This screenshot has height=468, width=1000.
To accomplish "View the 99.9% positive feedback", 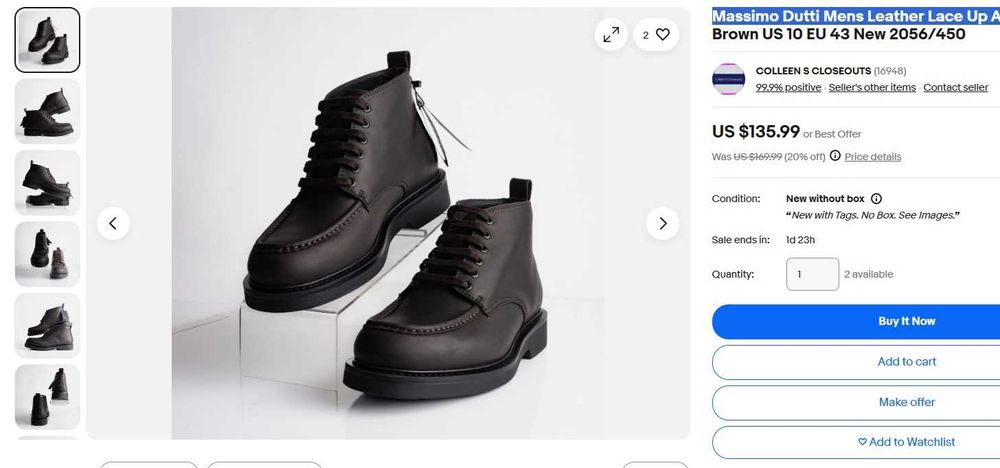I will coord(788,88).
